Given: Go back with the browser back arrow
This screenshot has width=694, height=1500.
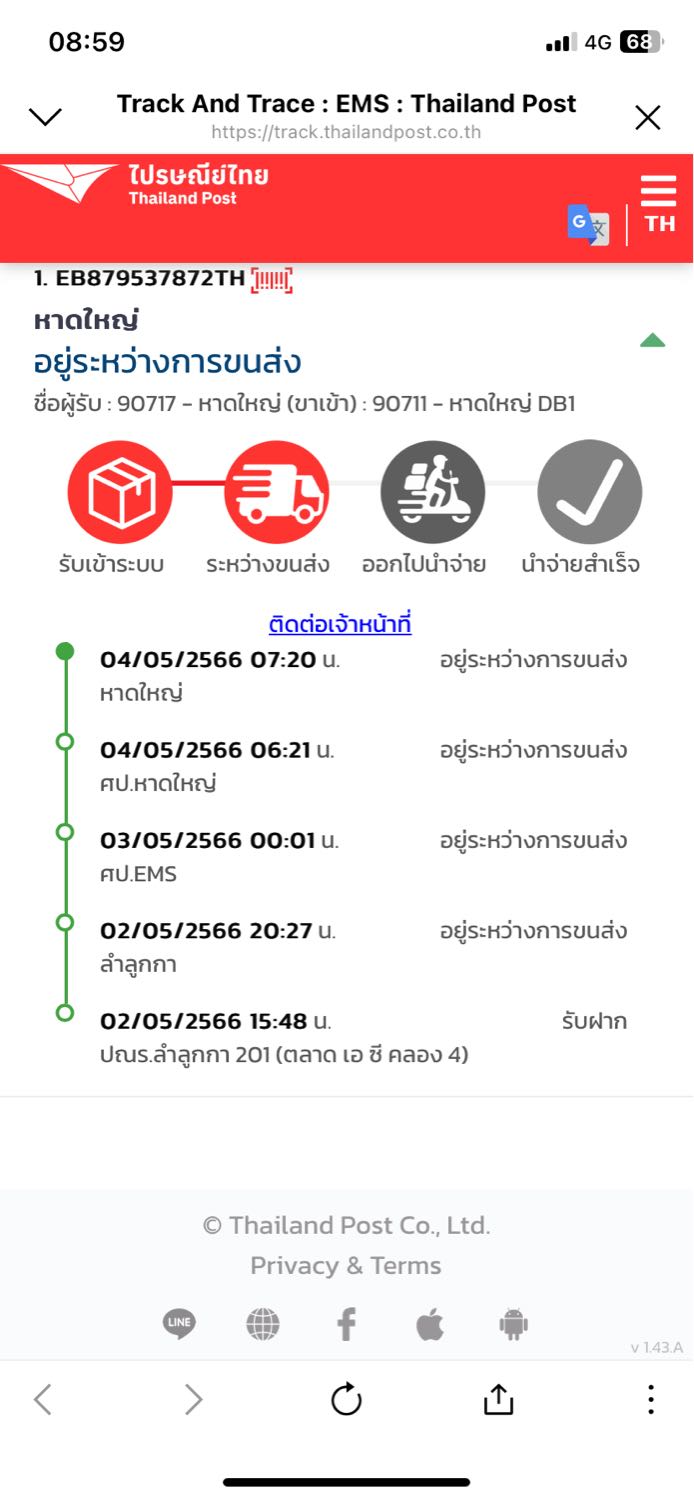Looking at the screenshot, I should point(42,1399).
